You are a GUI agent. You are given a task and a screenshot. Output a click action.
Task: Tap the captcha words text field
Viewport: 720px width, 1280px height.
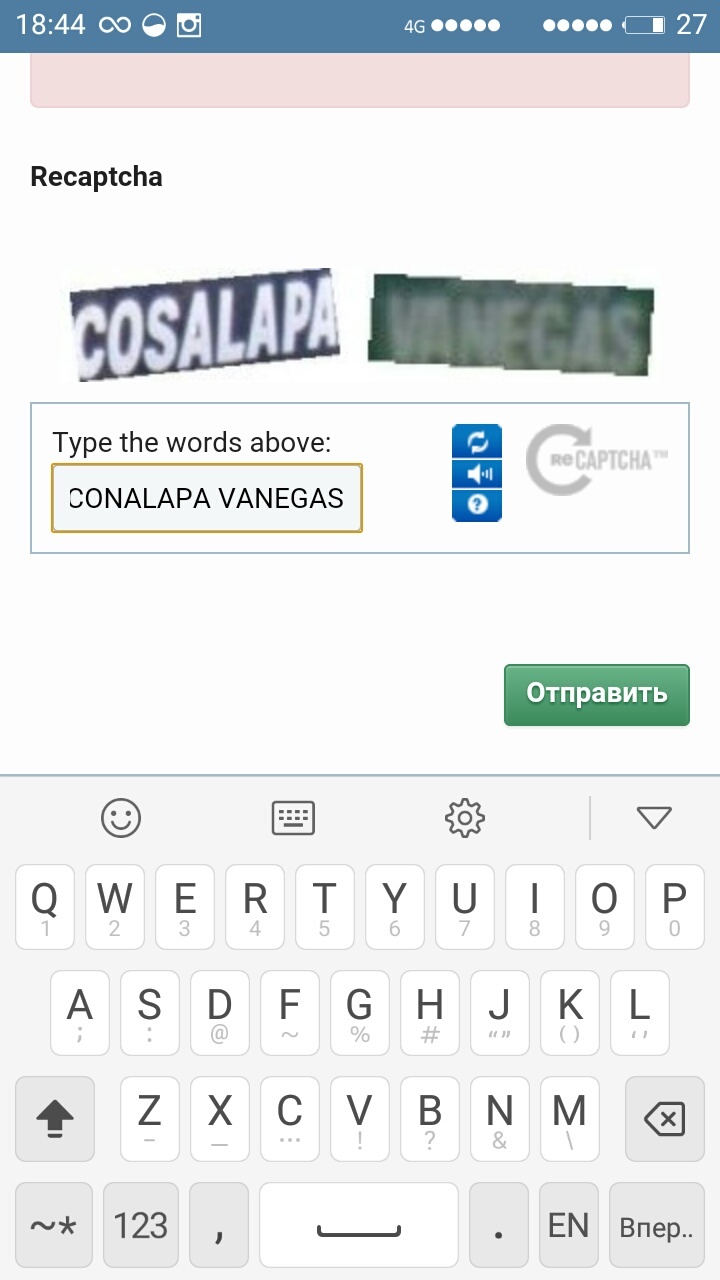coord(206,497)
